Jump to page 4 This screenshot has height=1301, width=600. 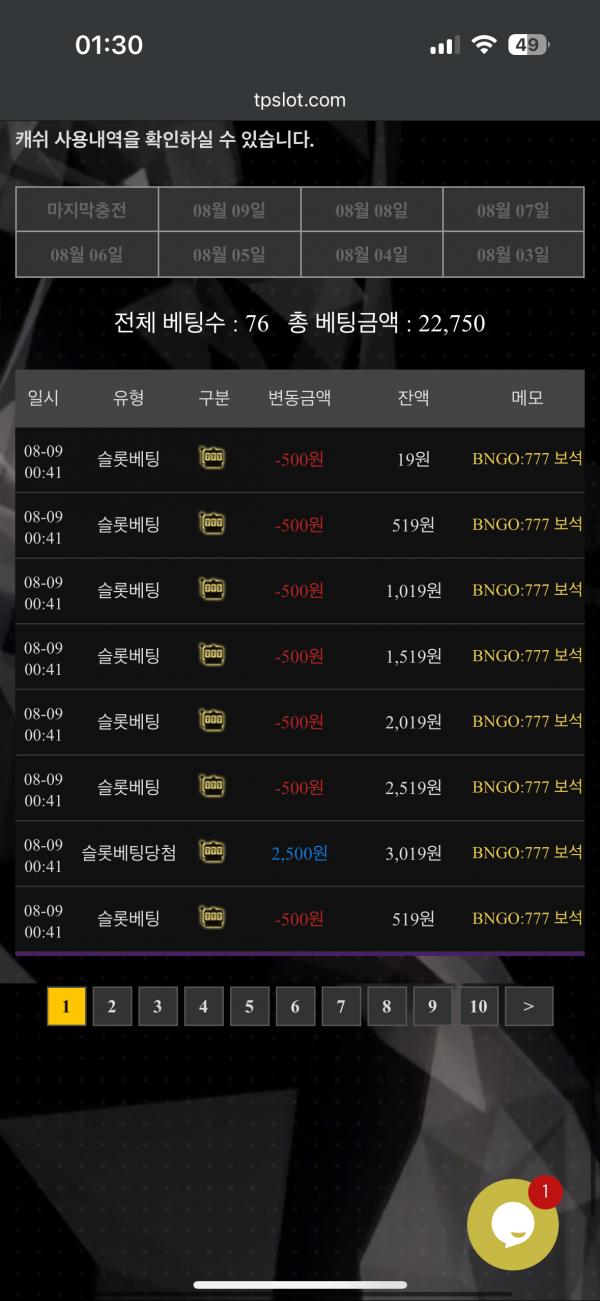click(x=204, y=1007)
